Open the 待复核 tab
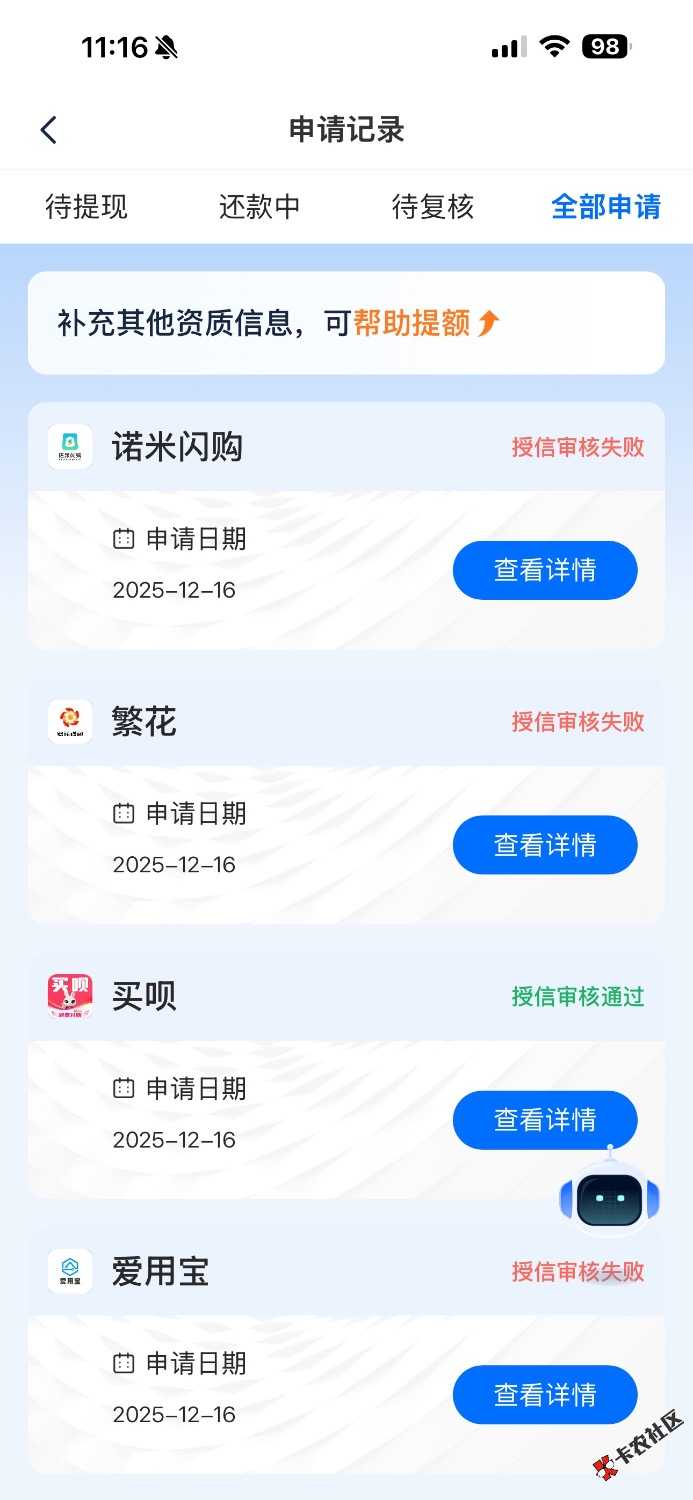This screenshot has height=1500, width=693. coord(433,207)
